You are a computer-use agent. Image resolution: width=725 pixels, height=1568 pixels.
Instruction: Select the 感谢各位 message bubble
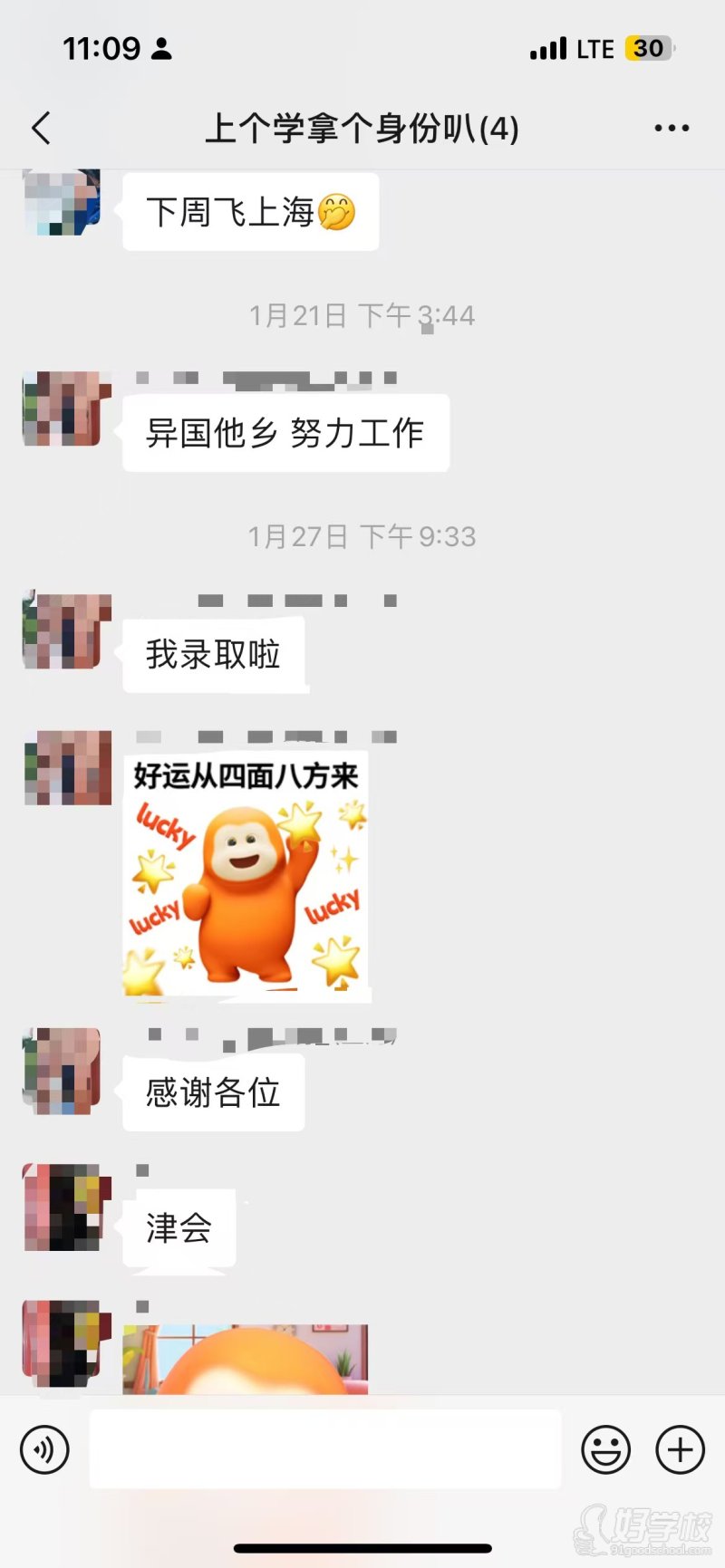[213, 1092]
